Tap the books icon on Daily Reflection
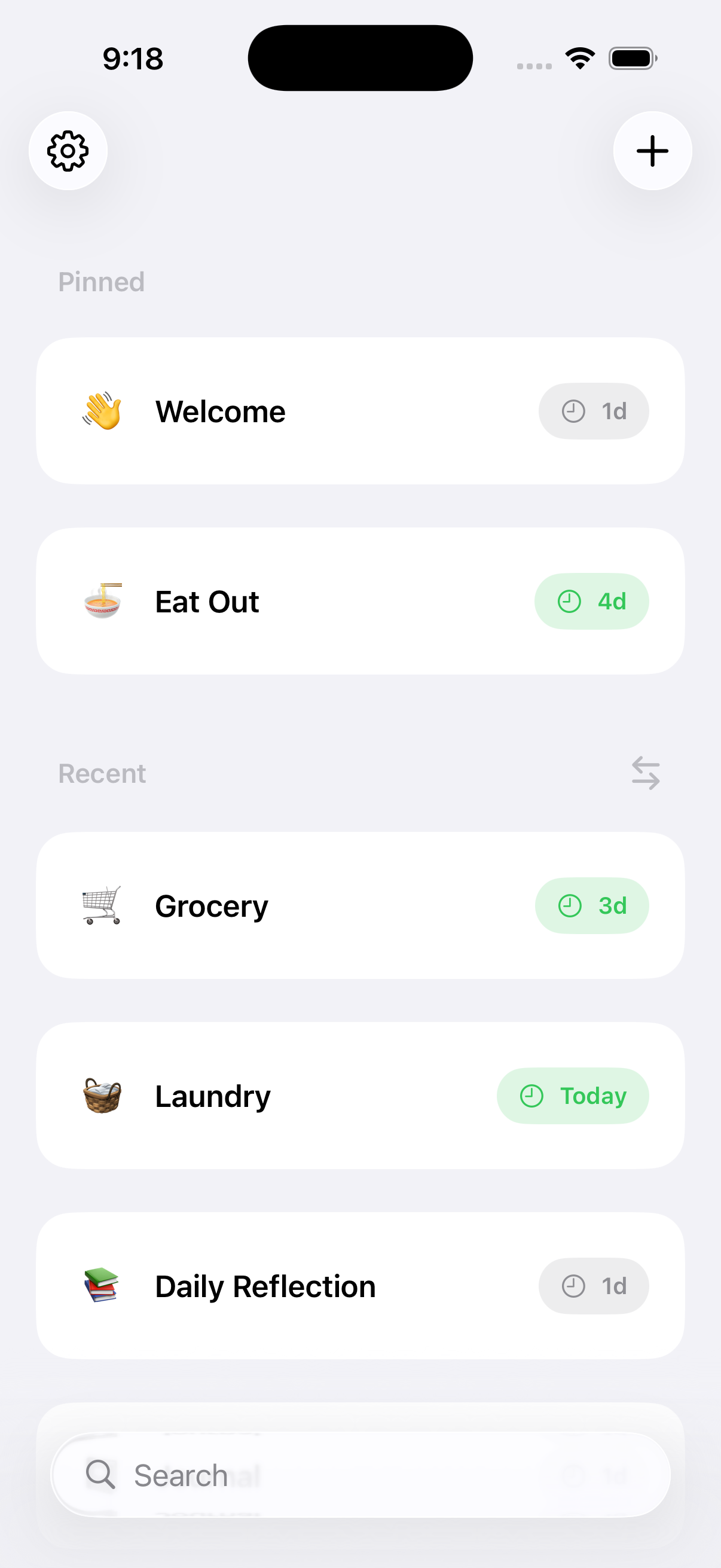Viewport: 721px width, 1568px height. 103,1286
